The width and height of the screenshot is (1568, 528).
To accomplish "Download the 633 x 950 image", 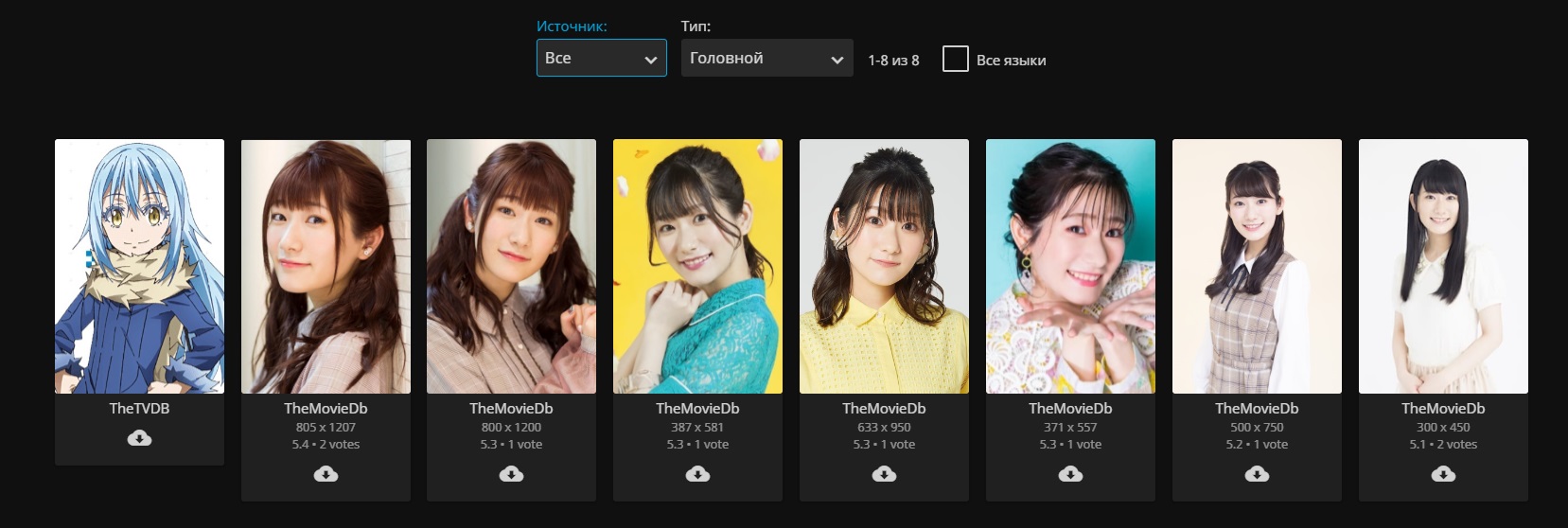I will click(884, 474).
